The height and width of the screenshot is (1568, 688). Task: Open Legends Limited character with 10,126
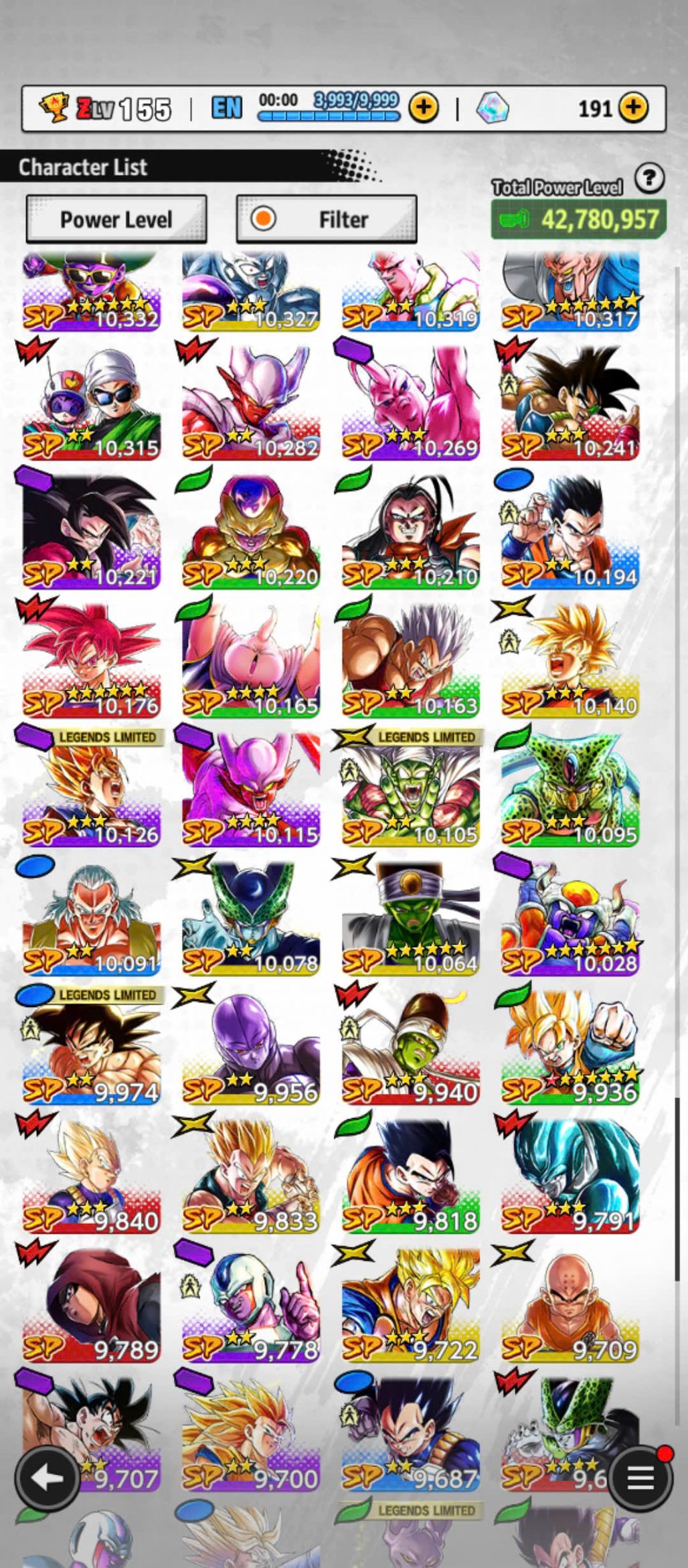91,789
